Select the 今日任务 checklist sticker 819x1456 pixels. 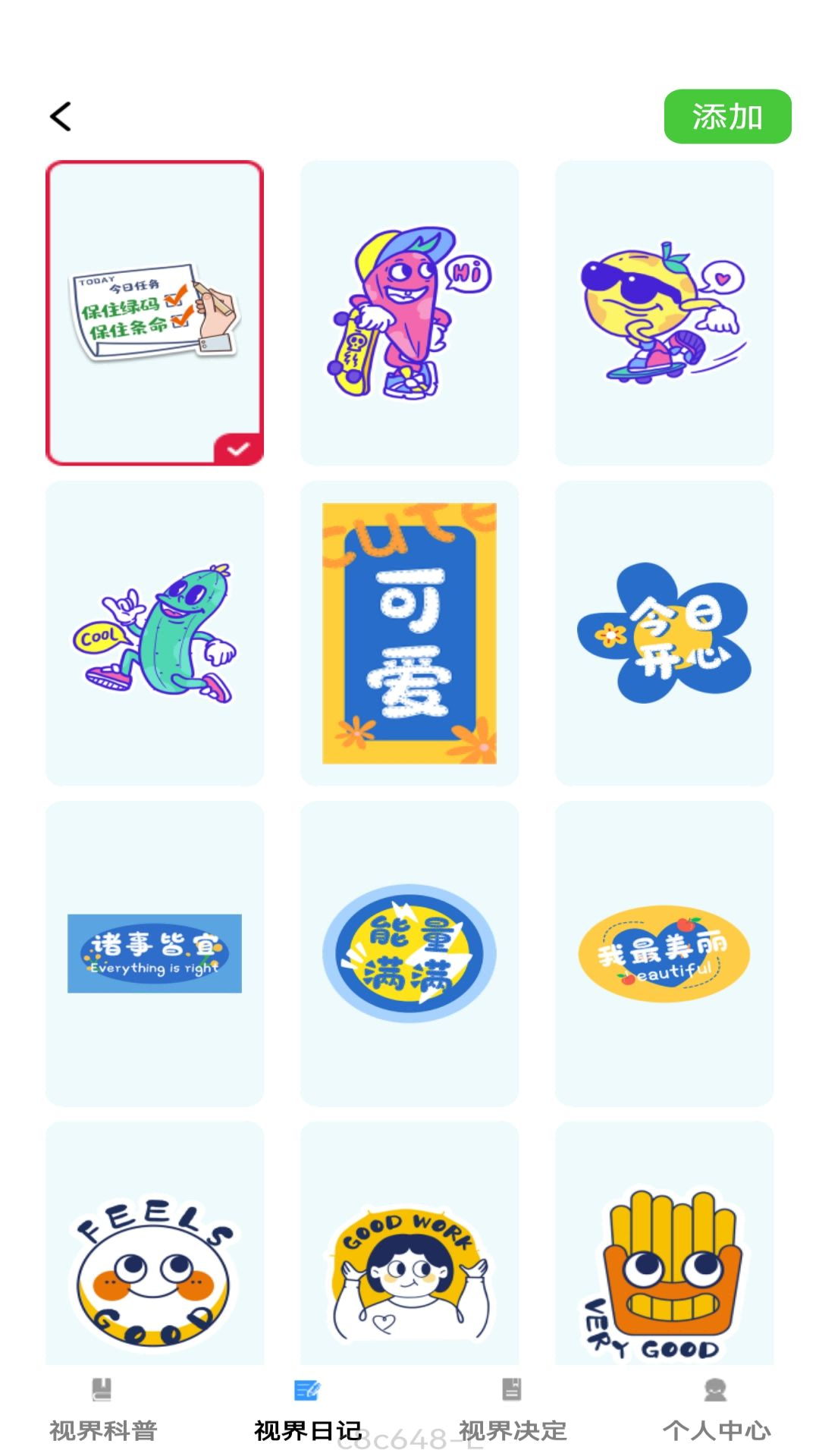(155, 312)
